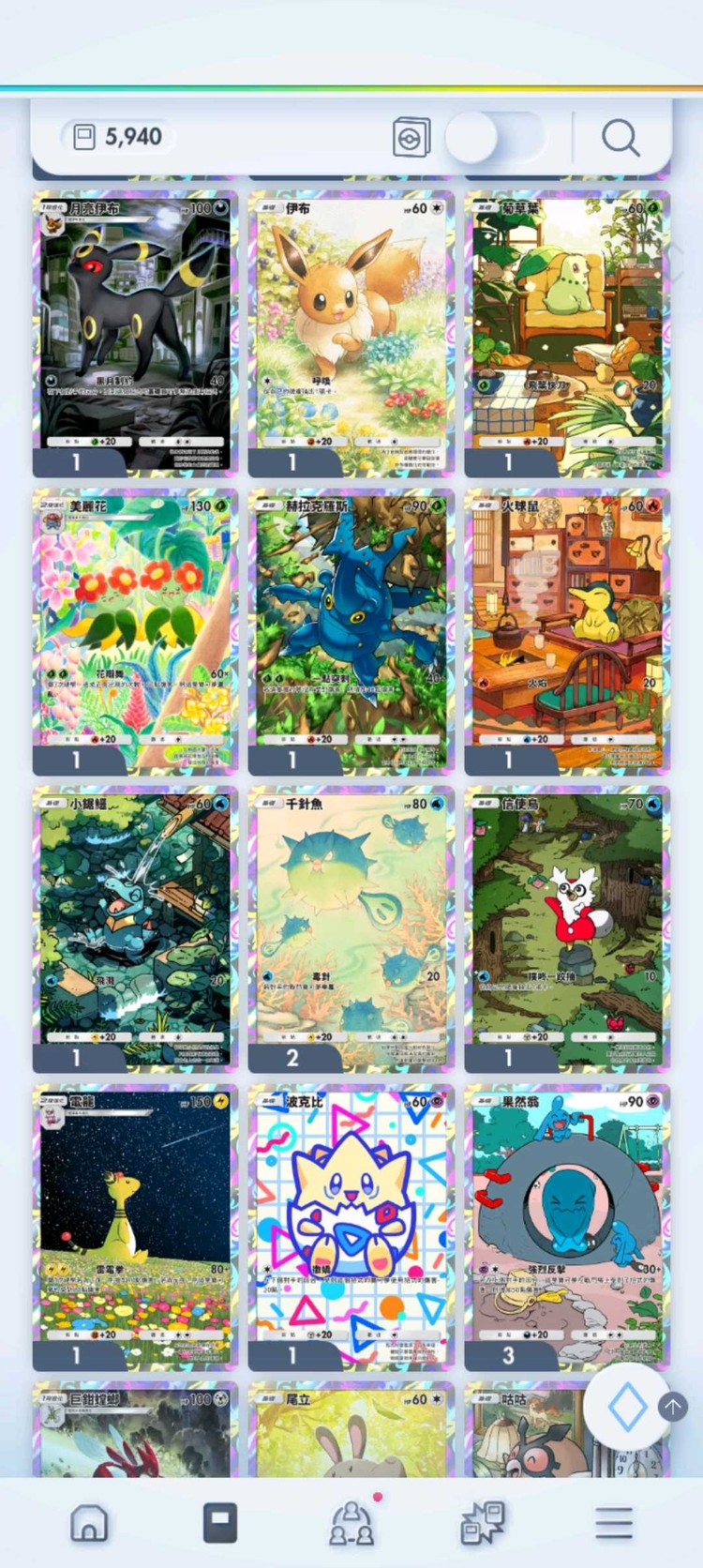View the 菊草葉 Chikorita card
This screenshot has height=1568, width=703.
click(x=566, y=331)
